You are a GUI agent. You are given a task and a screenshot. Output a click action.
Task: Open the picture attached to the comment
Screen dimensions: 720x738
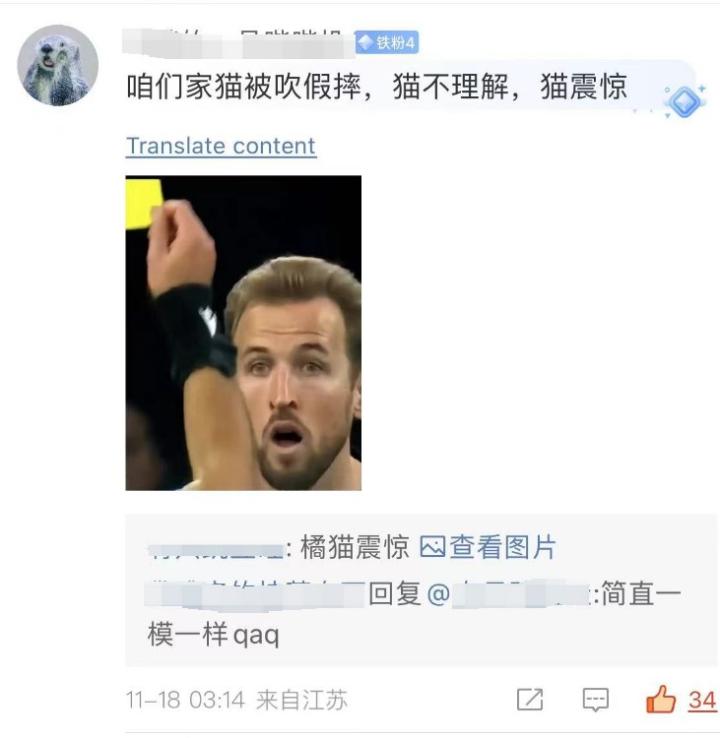click(243, 333)
